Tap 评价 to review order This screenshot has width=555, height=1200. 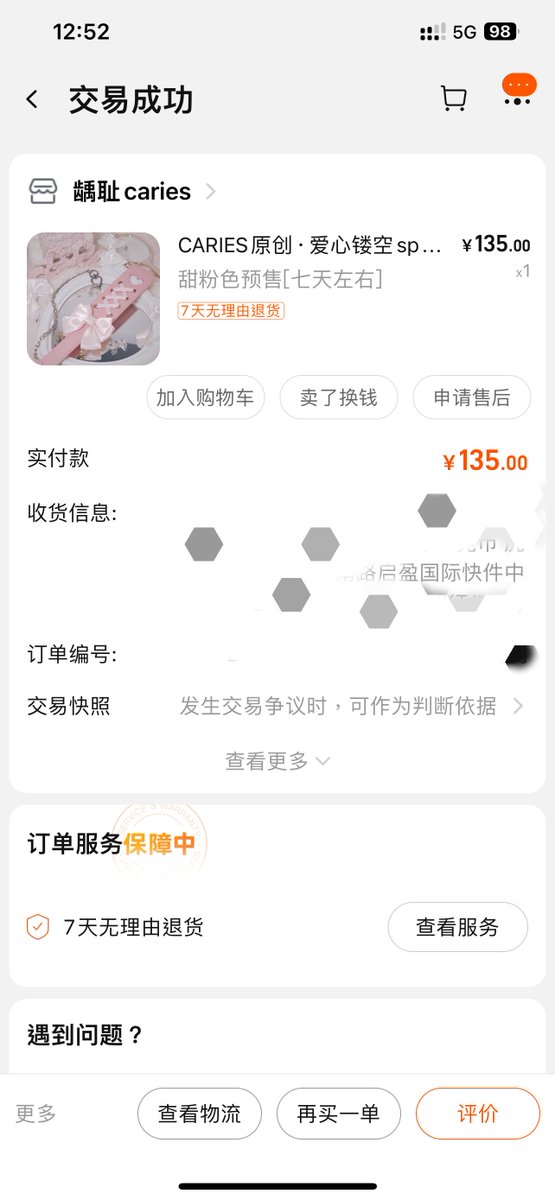478,1114
